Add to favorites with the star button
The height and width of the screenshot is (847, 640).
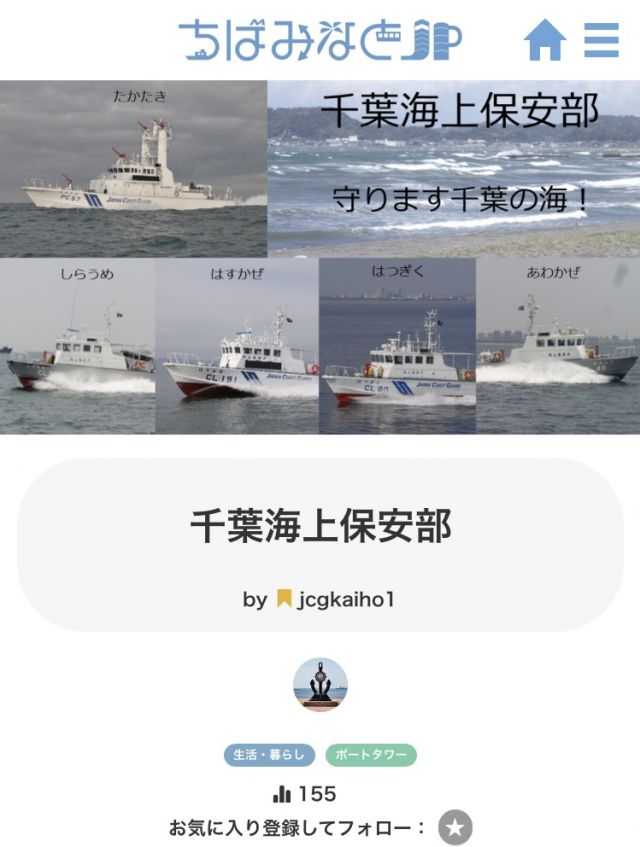click(x=455, y=828)
